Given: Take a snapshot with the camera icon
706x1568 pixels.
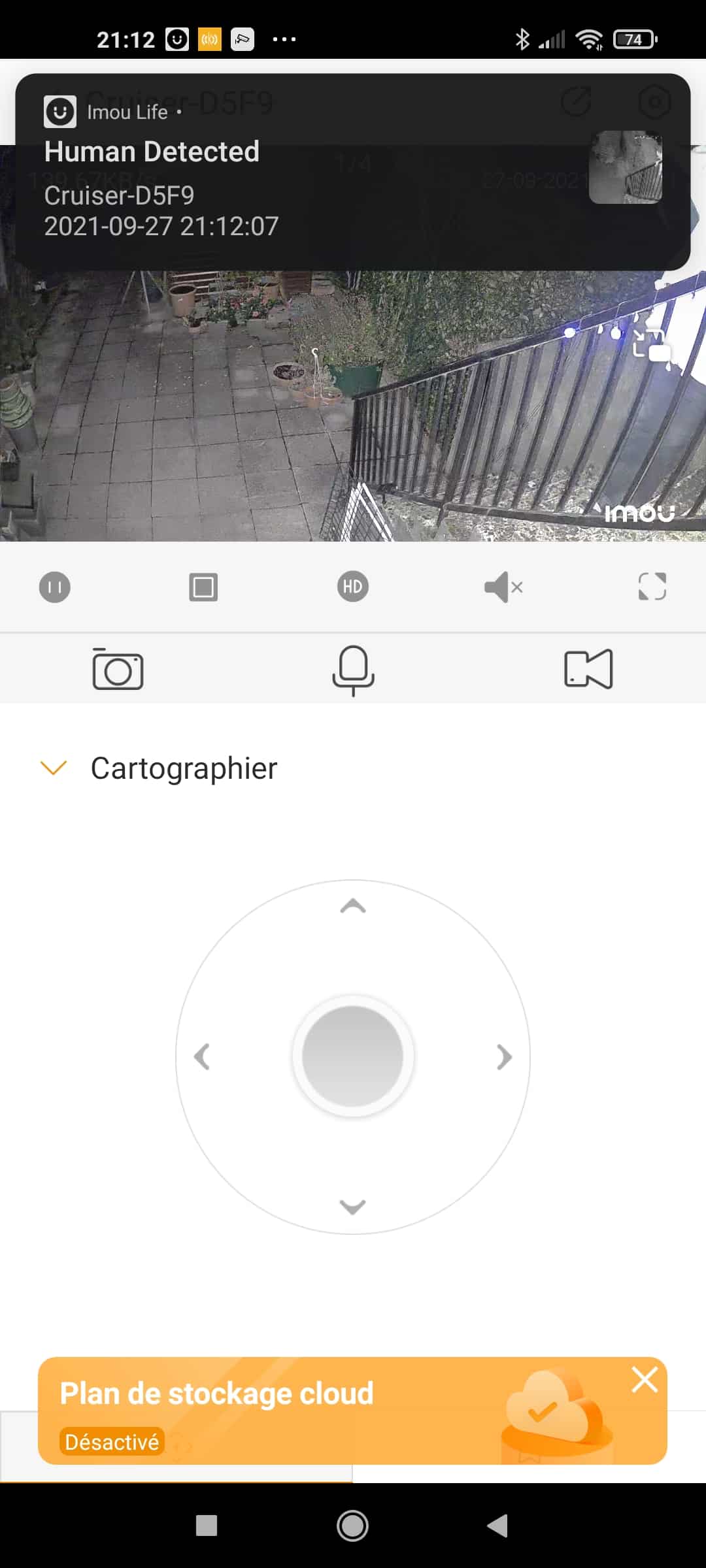Looking at the screenshot, I should [x=118, y=669].
